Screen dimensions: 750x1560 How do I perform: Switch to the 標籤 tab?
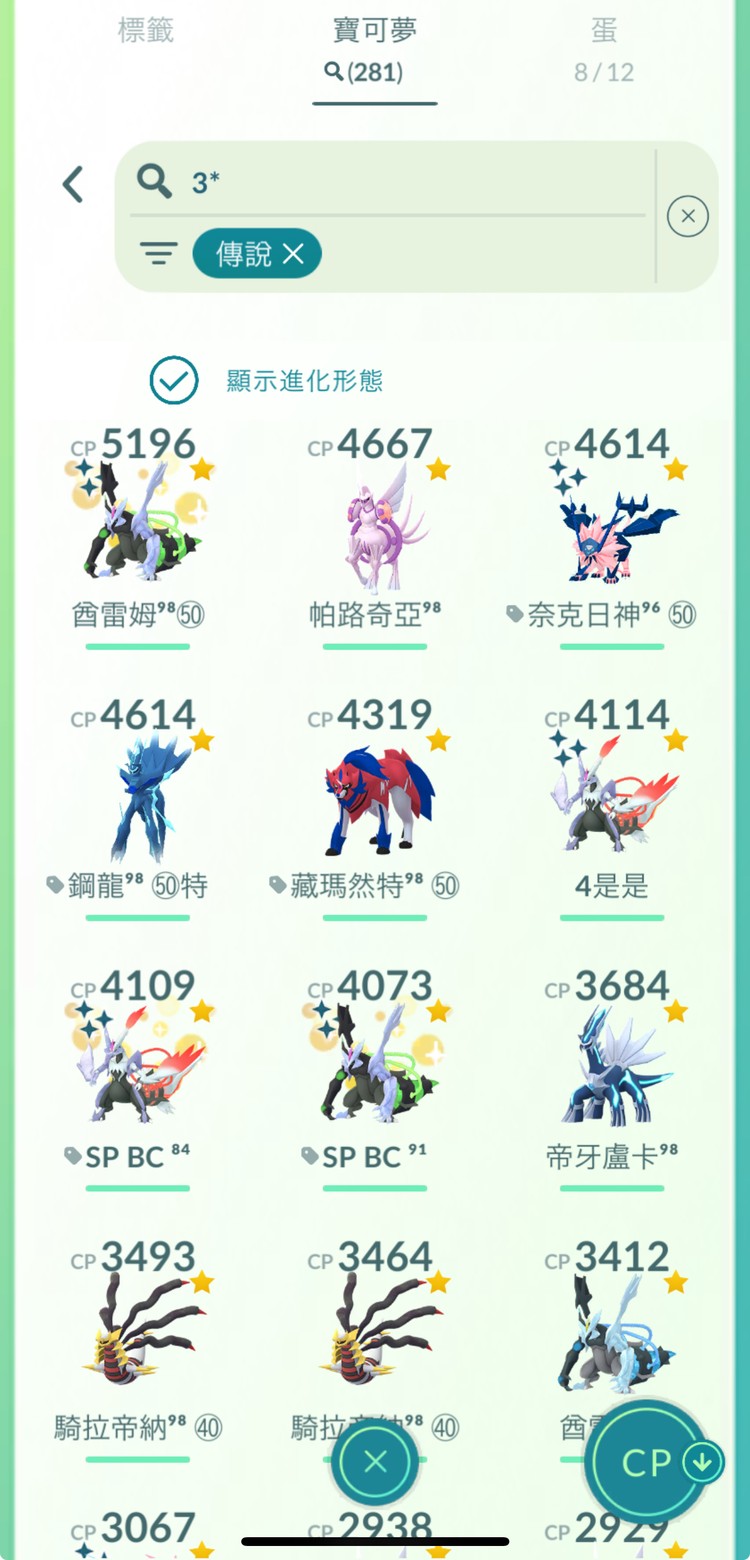pos(146,31)
